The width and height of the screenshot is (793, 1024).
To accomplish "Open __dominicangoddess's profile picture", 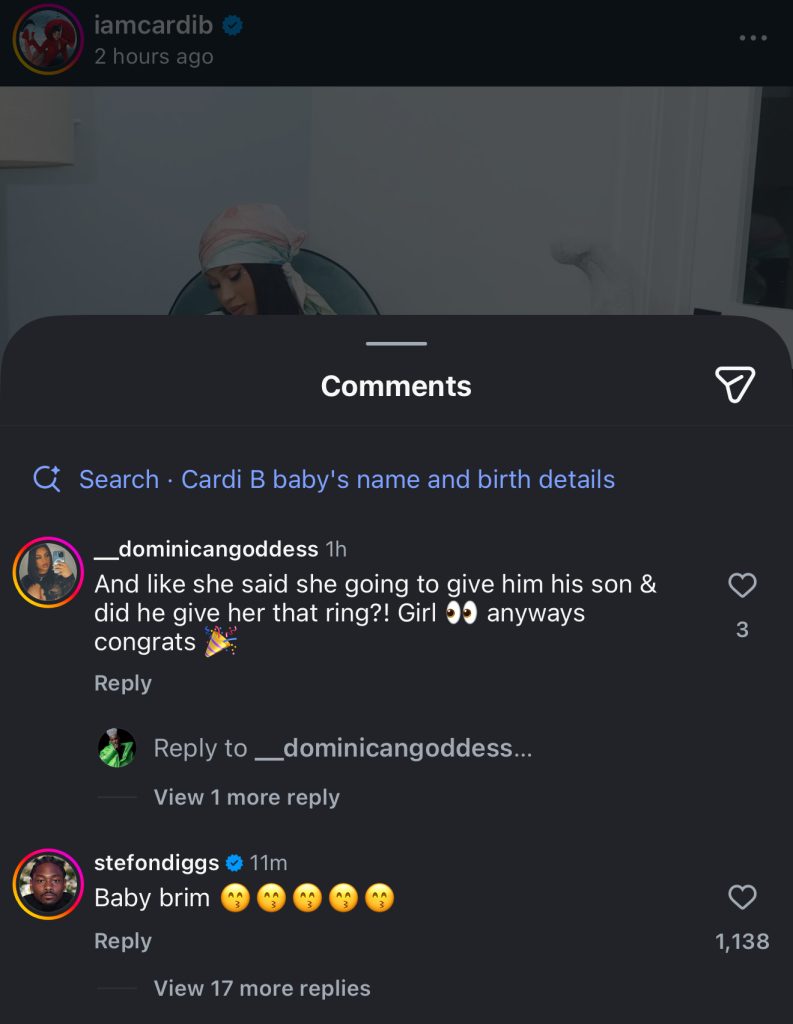I will (x=47, y=571).
